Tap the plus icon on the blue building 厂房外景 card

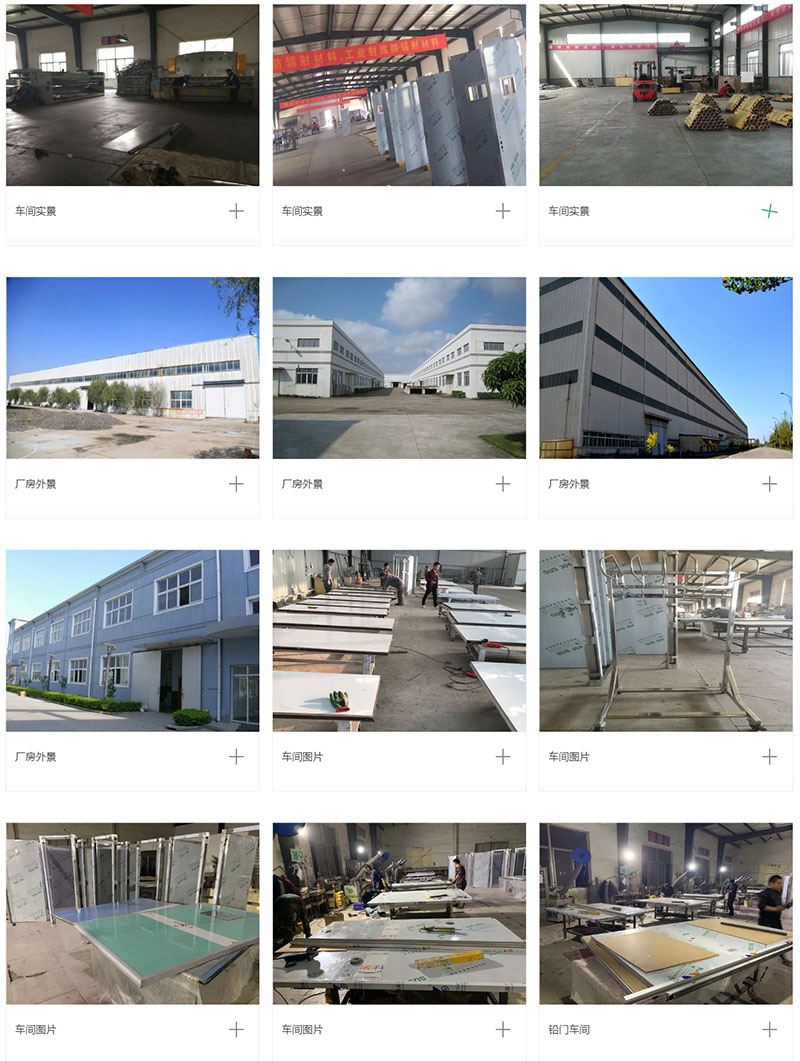pyautogui.click(x=236, y=757)
